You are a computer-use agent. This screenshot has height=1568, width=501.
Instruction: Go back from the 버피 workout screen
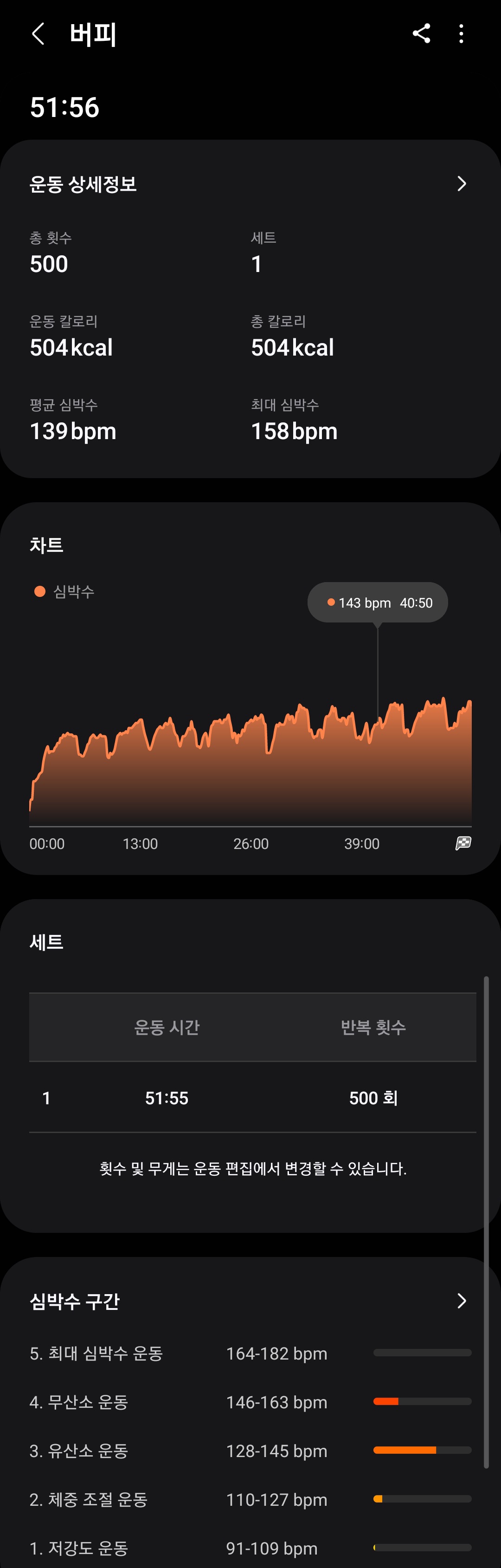[39, 34]
